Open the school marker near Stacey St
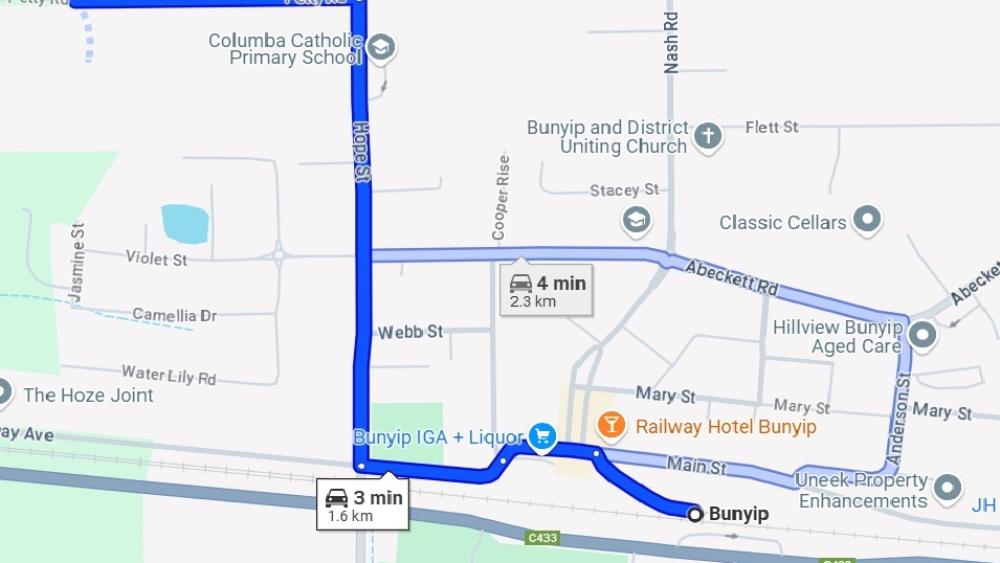 click(636, 219)
